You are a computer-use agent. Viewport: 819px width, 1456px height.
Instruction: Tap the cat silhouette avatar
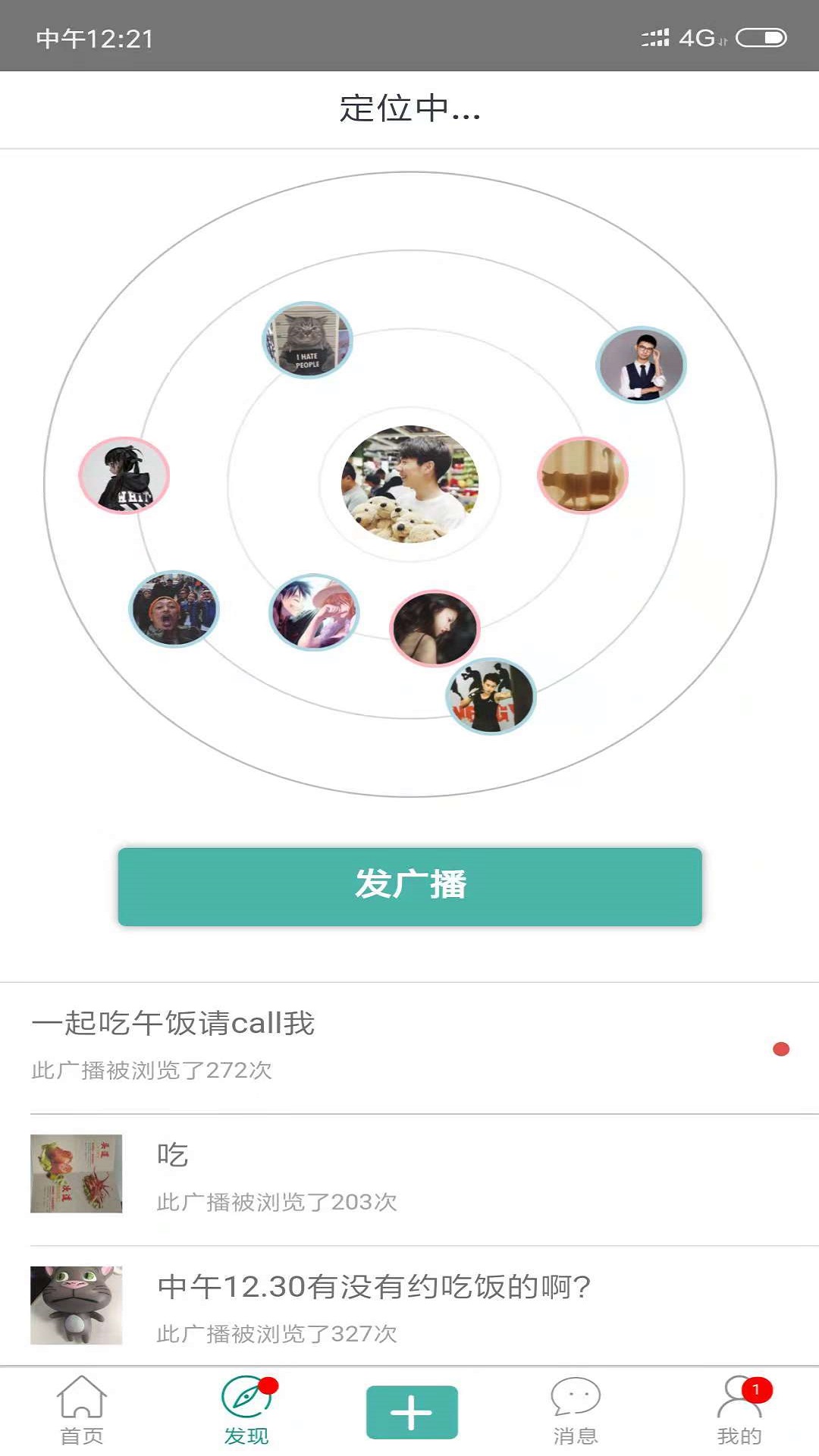click(582, 475)
